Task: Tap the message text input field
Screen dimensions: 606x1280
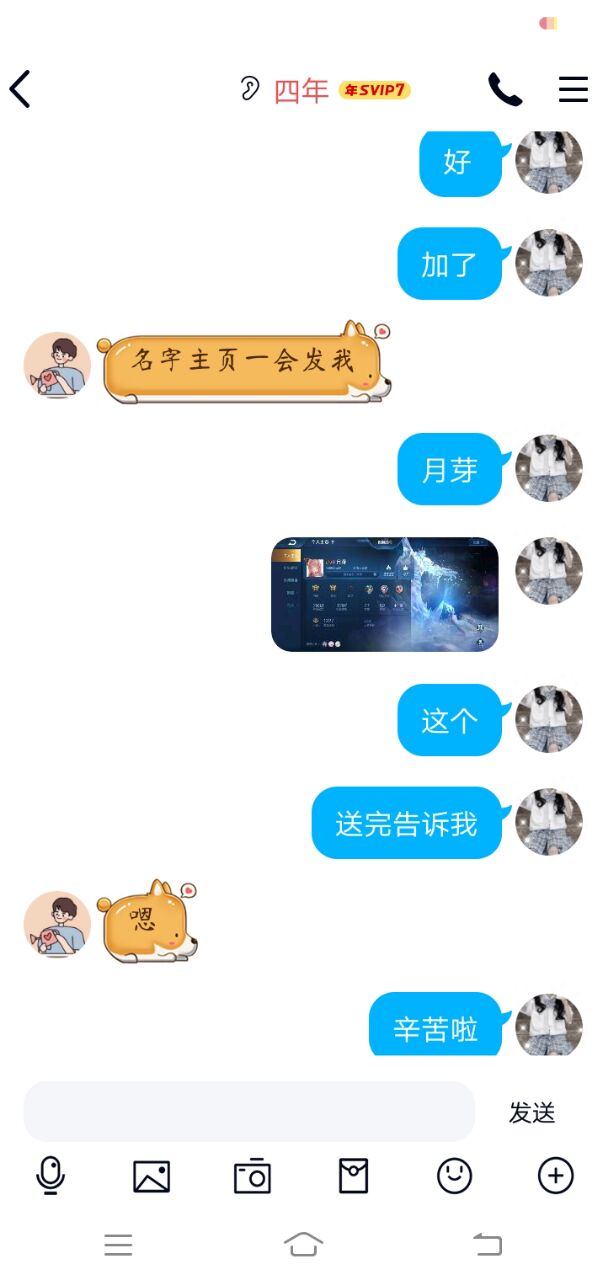Action: (x=249, y=1111)
